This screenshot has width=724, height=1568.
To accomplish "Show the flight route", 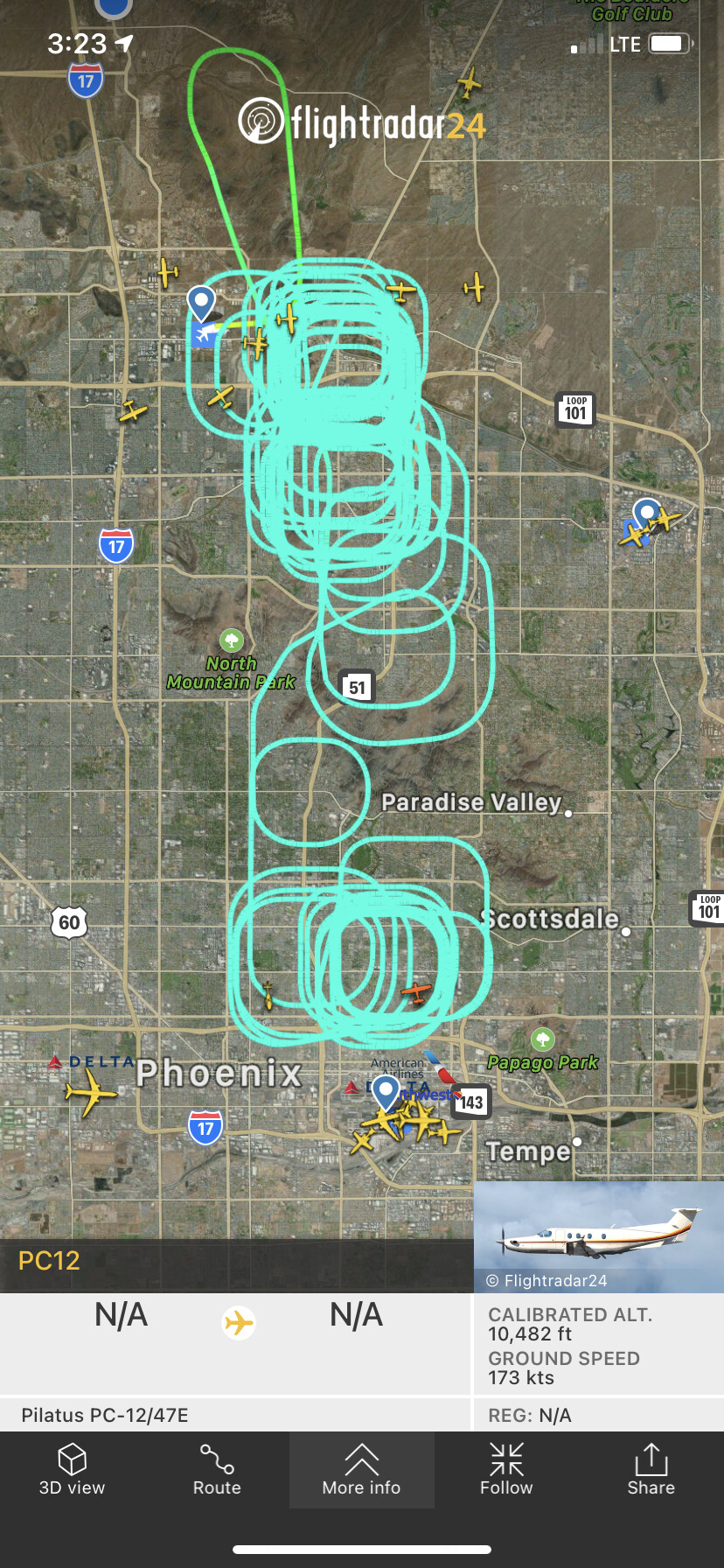I will (x=217, y=1470).
